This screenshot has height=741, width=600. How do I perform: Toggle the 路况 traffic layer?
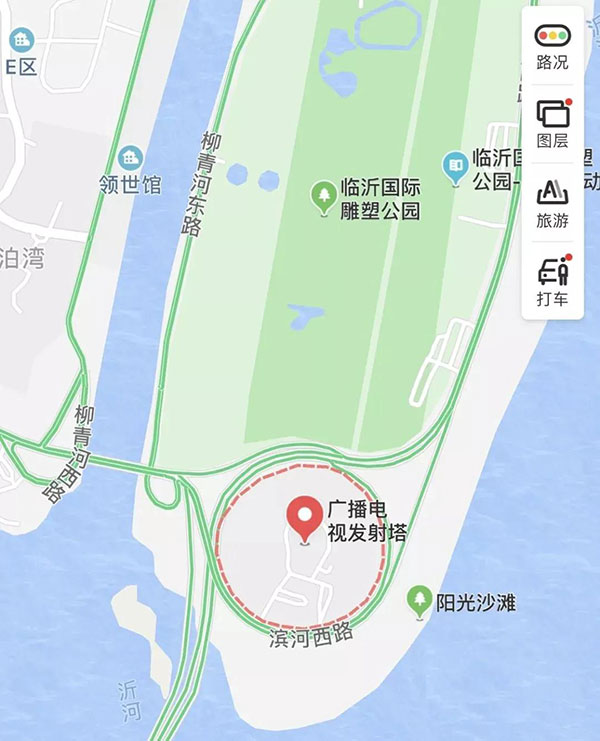(x=552, y=44)
